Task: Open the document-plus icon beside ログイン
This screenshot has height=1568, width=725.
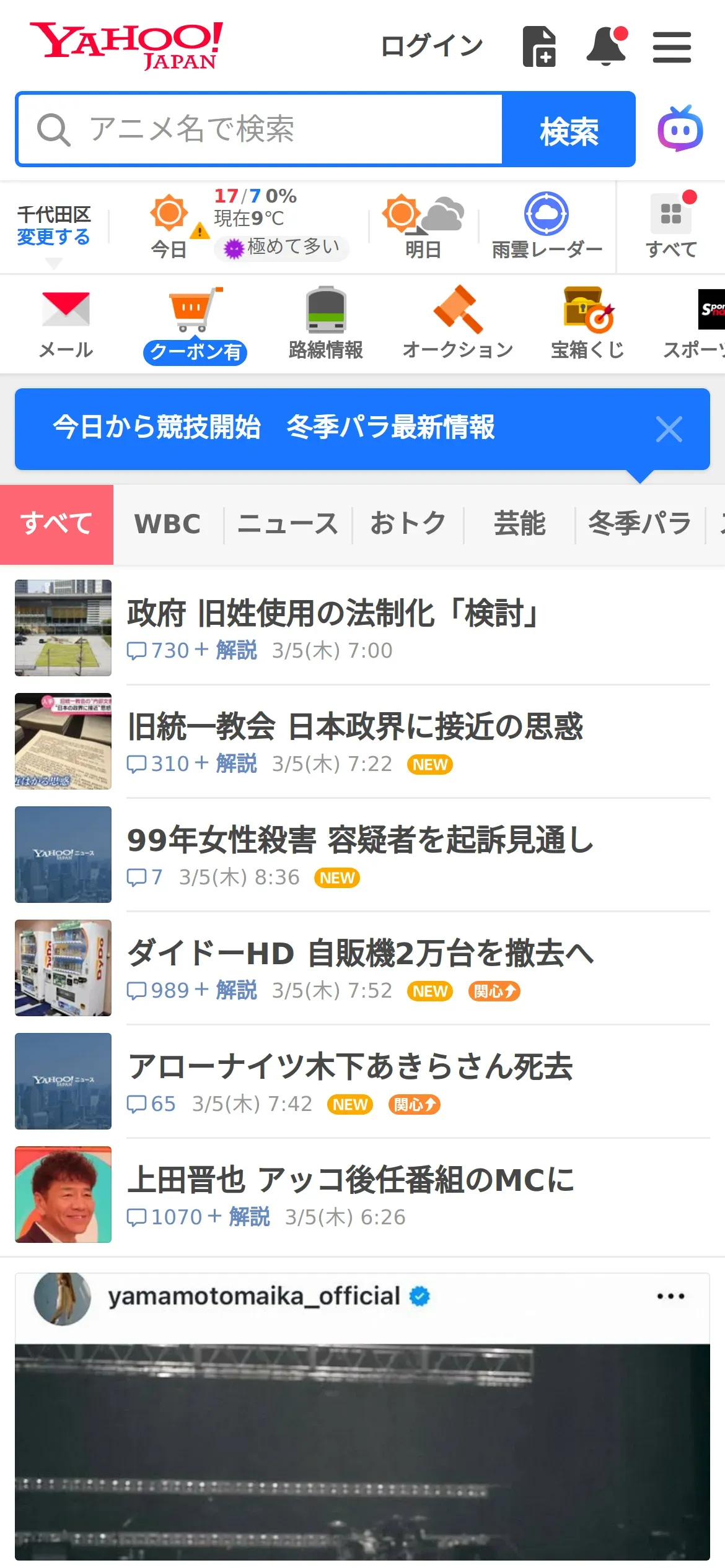Action: (x=539, y=46)
